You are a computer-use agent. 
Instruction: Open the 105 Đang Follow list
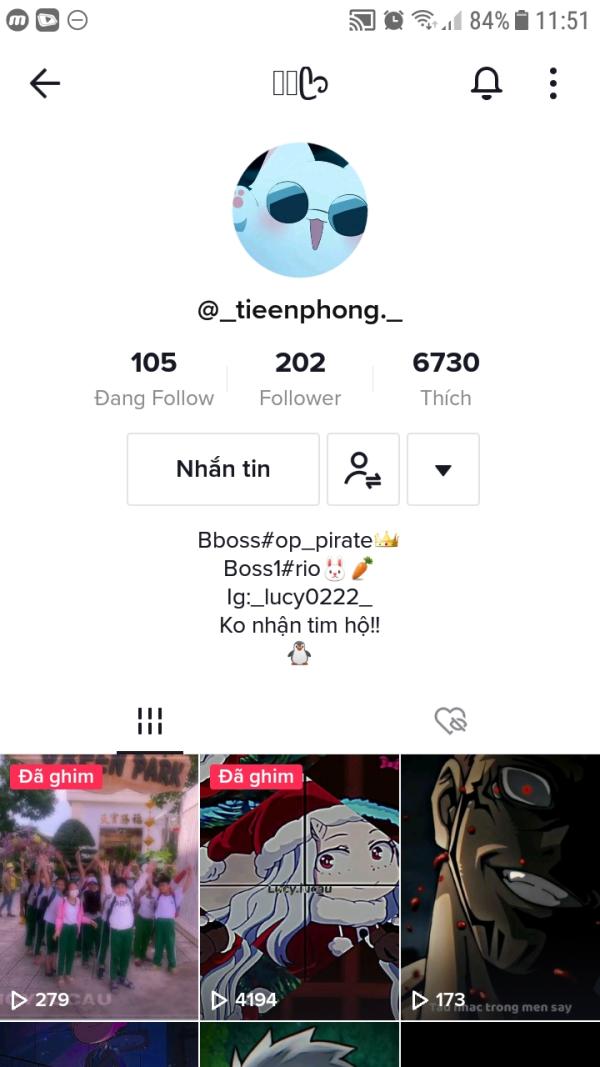(x=154, y=379)
